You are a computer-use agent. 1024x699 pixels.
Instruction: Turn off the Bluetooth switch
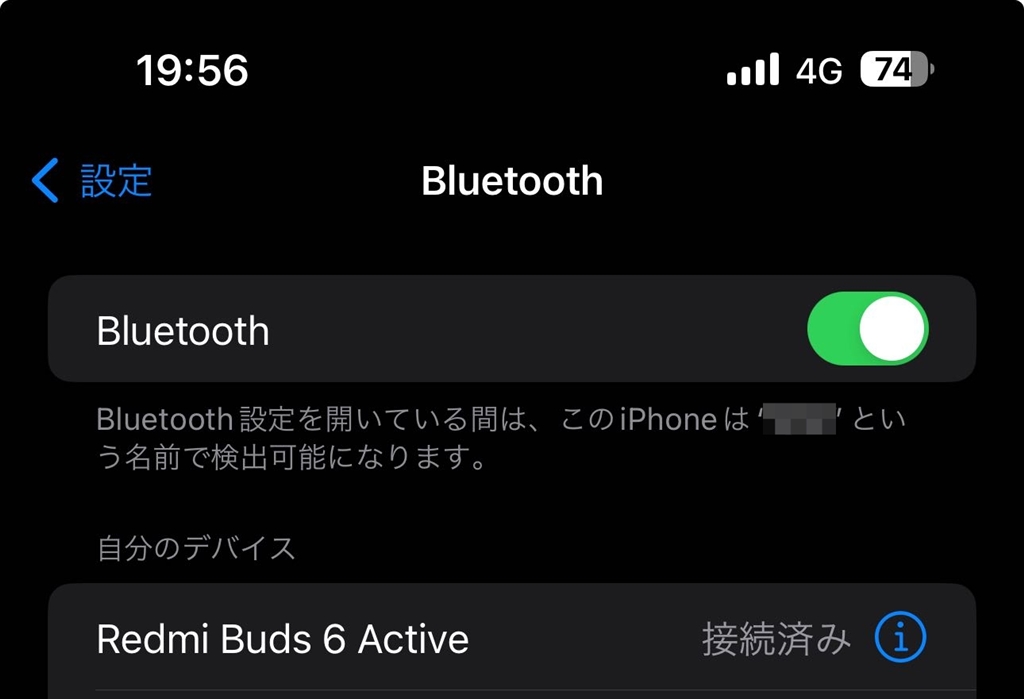pyautogui.click(x=867, y=328)
